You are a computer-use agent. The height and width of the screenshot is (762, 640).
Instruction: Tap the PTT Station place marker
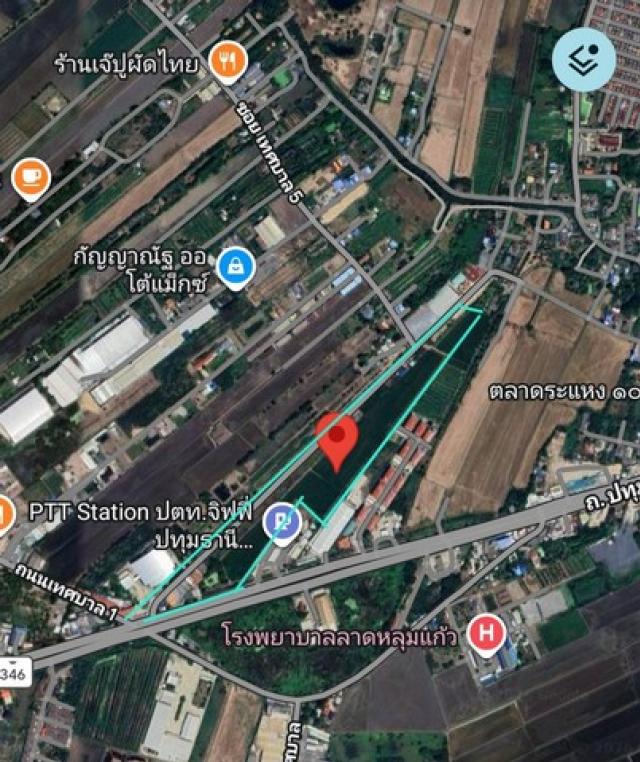[x=5, y=514]
